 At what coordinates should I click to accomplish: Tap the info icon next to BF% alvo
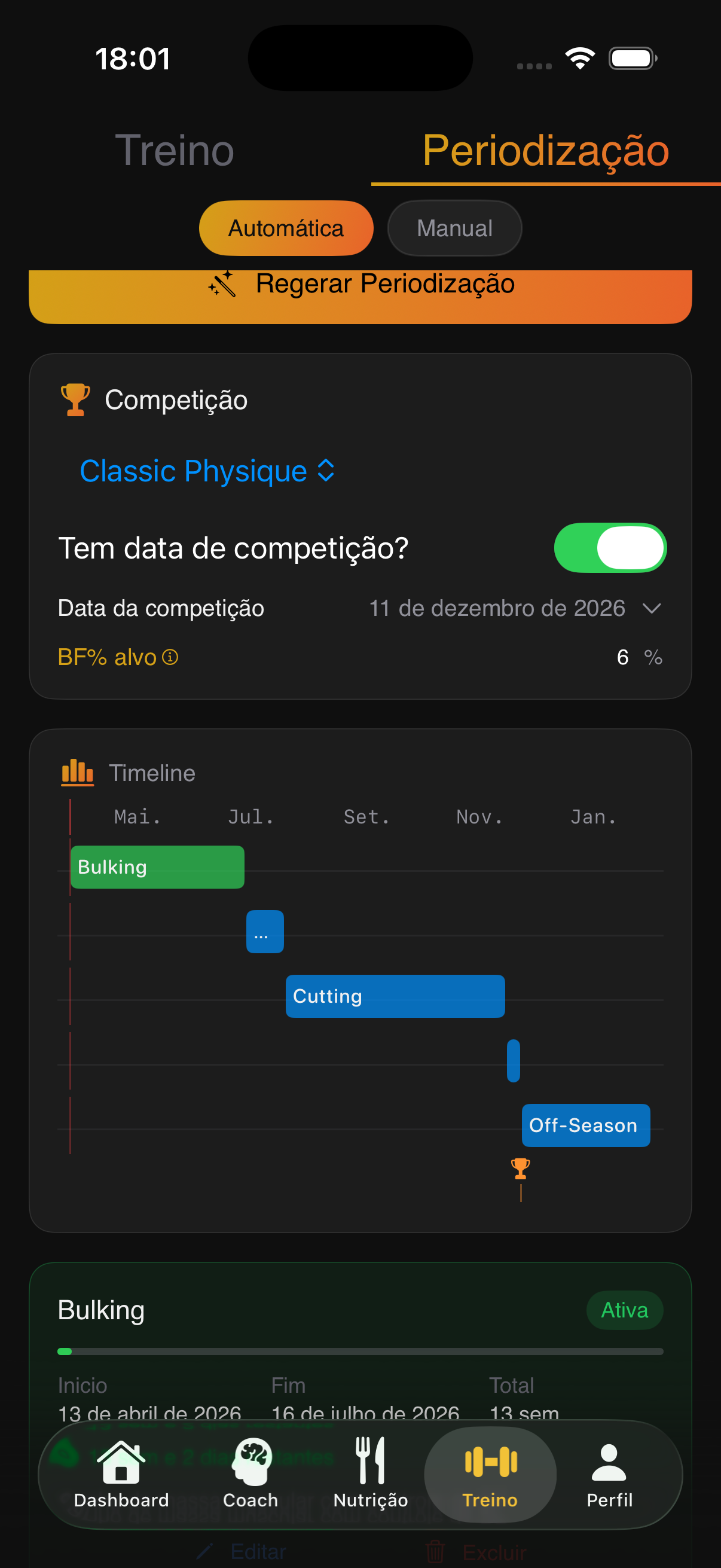(169, 658)
